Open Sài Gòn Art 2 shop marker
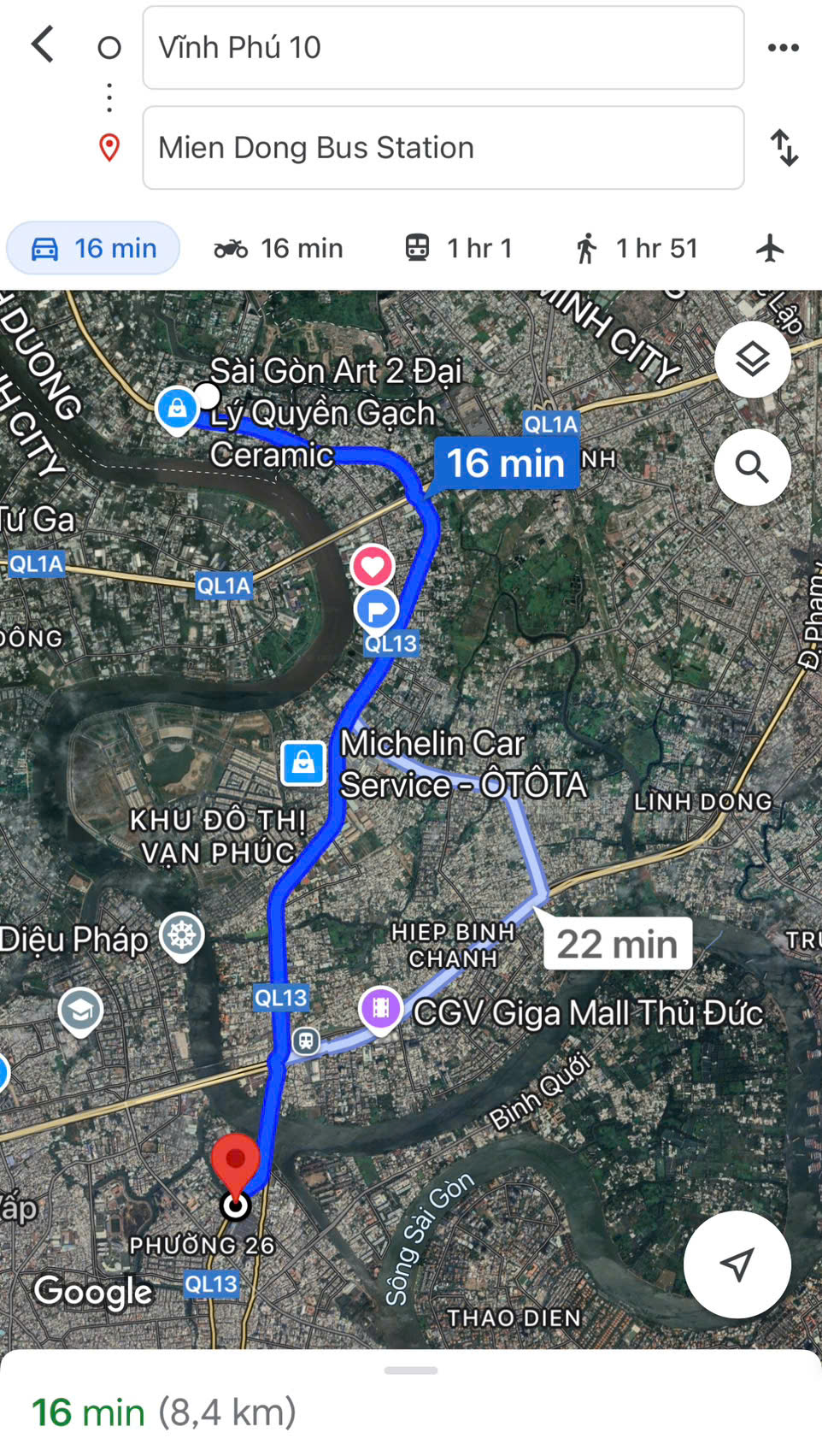Viewport: 822px width, 1456px height. coord(177,409)
